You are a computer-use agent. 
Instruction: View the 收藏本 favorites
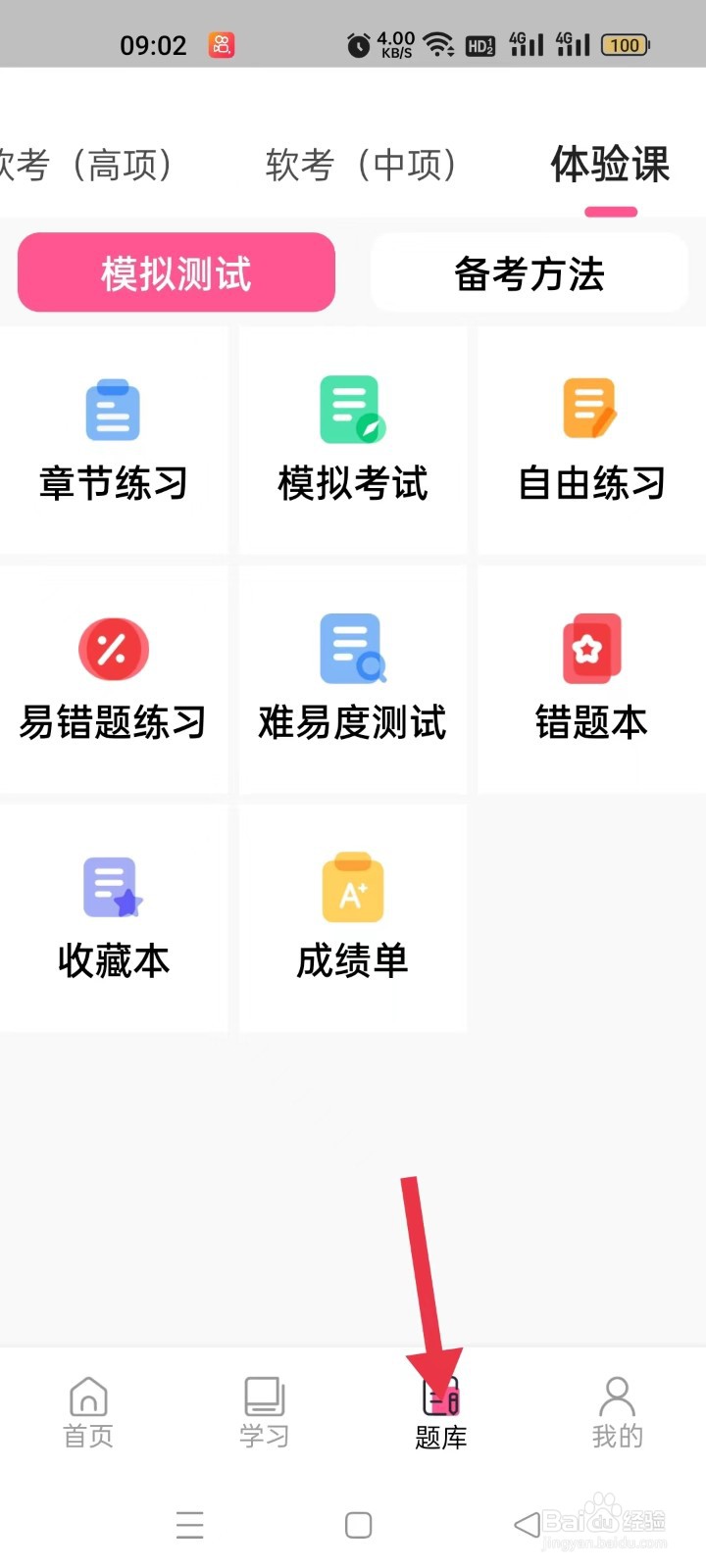(113, 919)
